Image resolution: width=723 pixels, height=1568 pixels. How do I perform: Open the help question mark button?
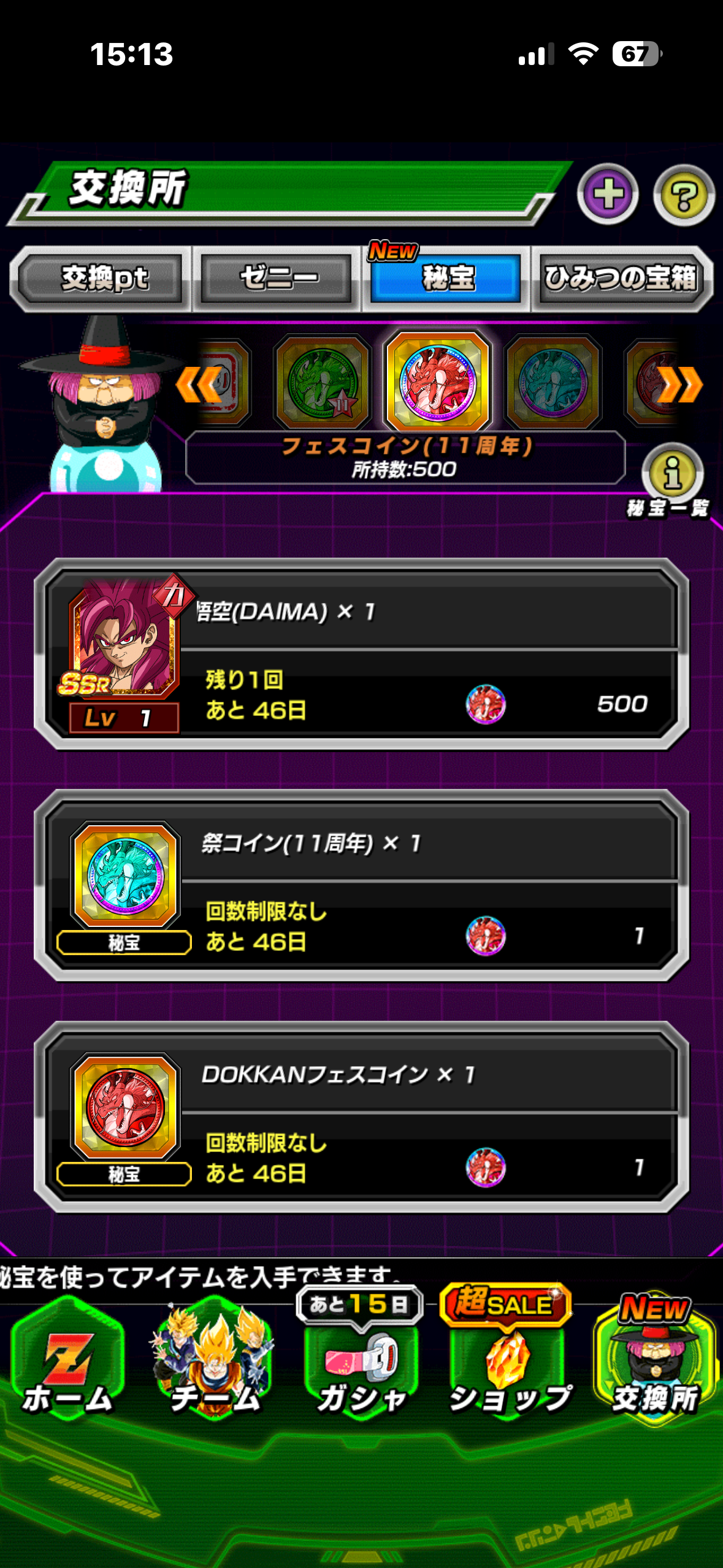point(683,196)
